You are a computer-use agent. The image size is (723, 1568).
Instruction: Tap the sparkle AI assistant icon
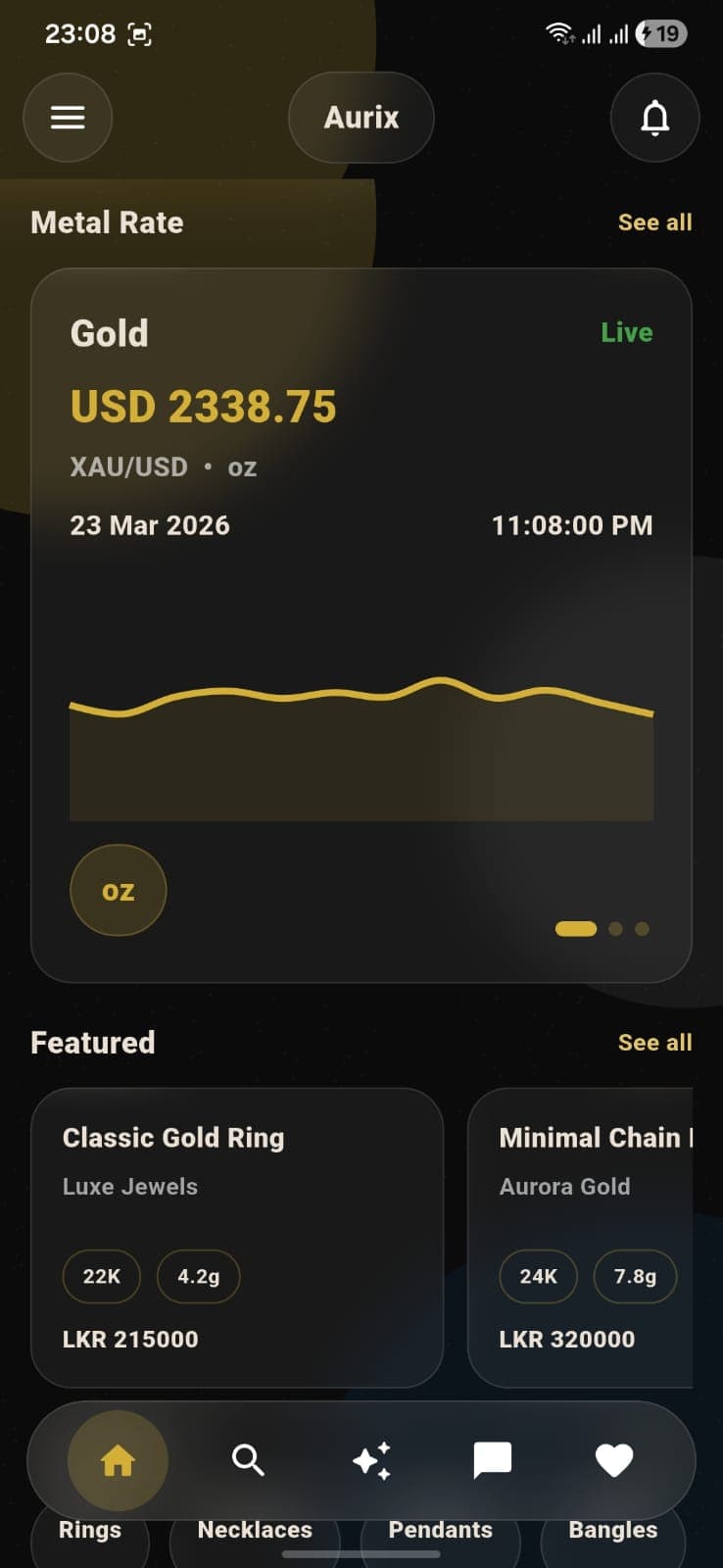[x=371, y=1460]
